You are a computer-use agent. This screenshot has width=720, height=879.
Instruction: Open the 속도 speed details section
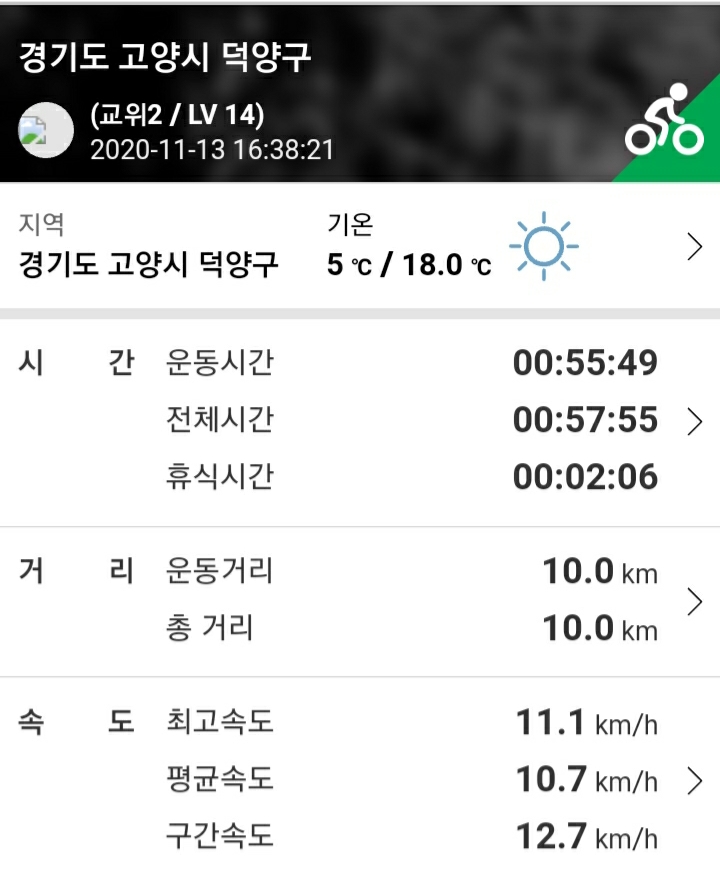click(x=695, y=780)
